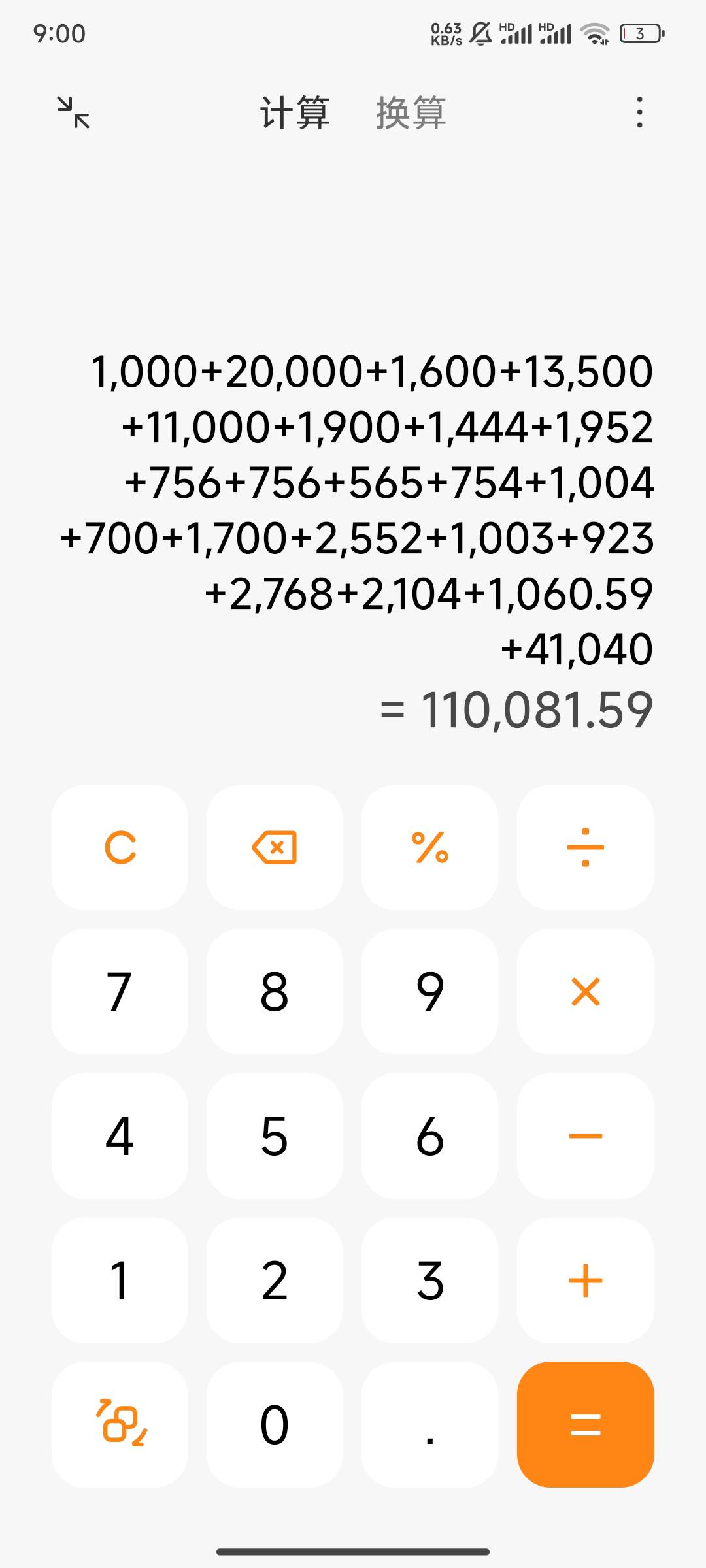Shrink calculator to floating window icon

point(73,112)
